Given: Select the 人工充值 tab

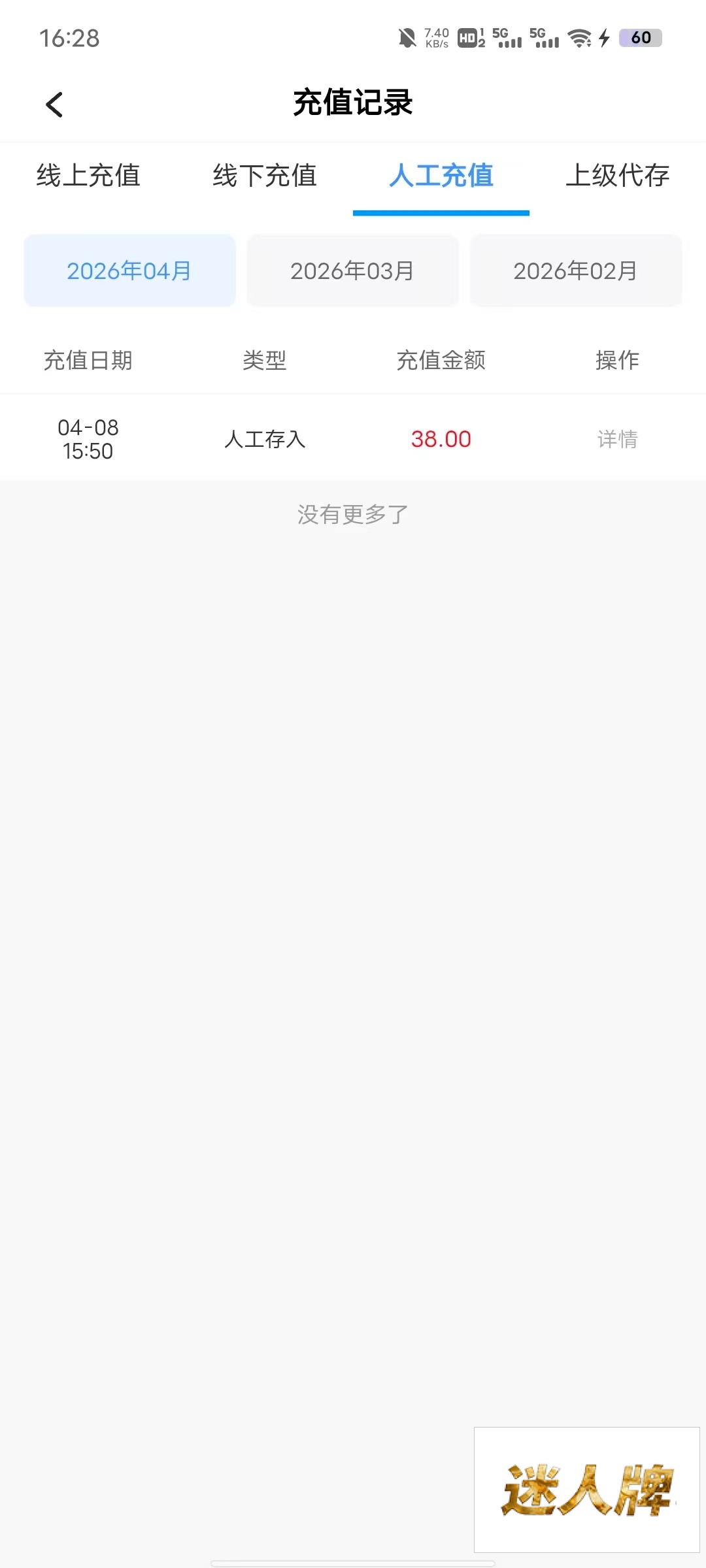Looking at the screenshot, I should [441, 176].
